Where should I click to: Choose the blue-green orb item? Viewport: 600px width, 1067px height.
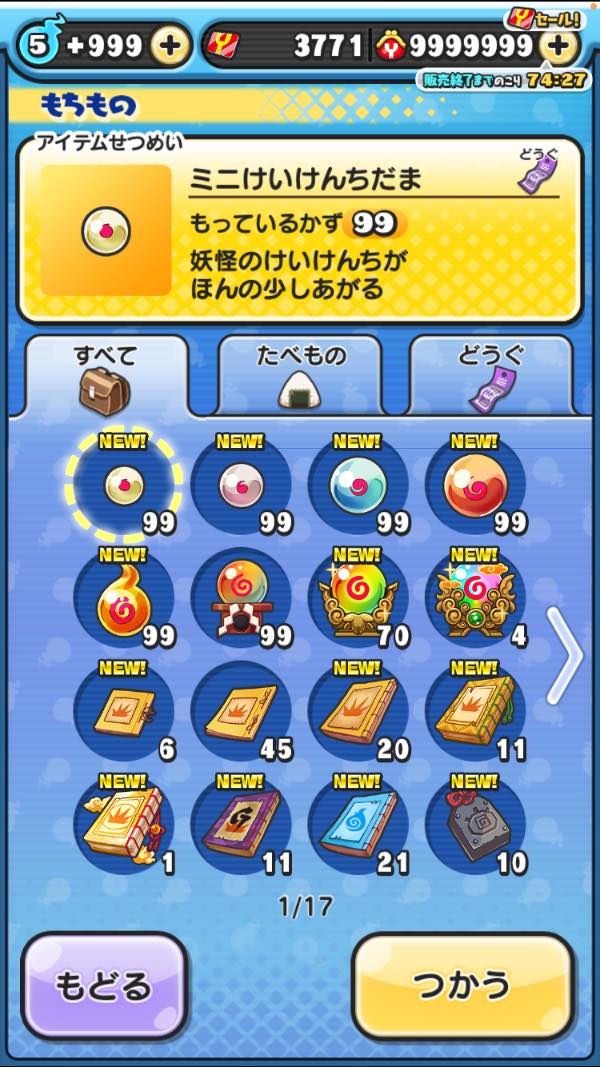(358, 485)
